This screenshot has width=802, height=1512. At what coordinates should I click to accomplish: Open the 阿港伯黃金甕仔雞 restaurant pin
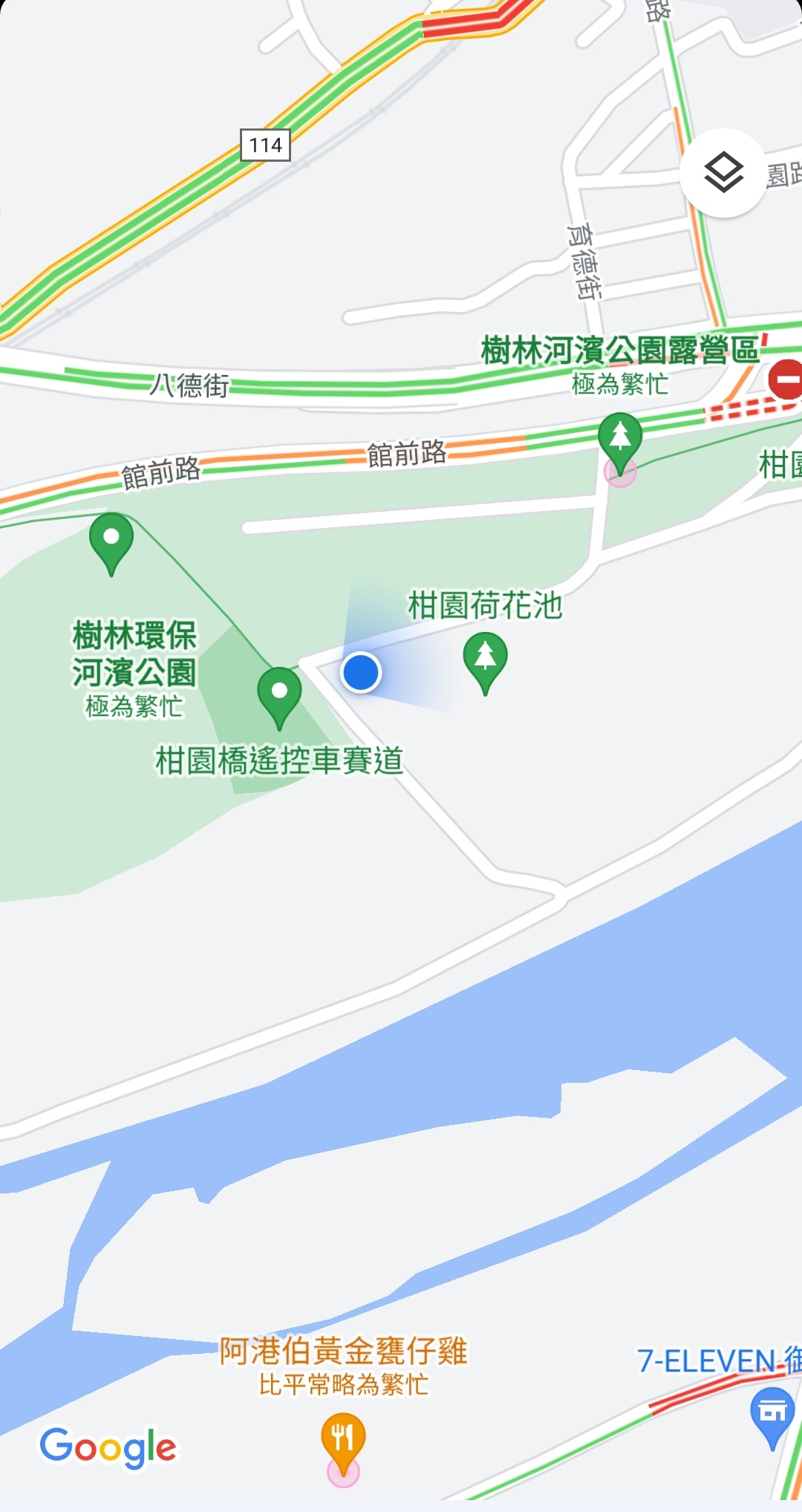[342, 1438]
